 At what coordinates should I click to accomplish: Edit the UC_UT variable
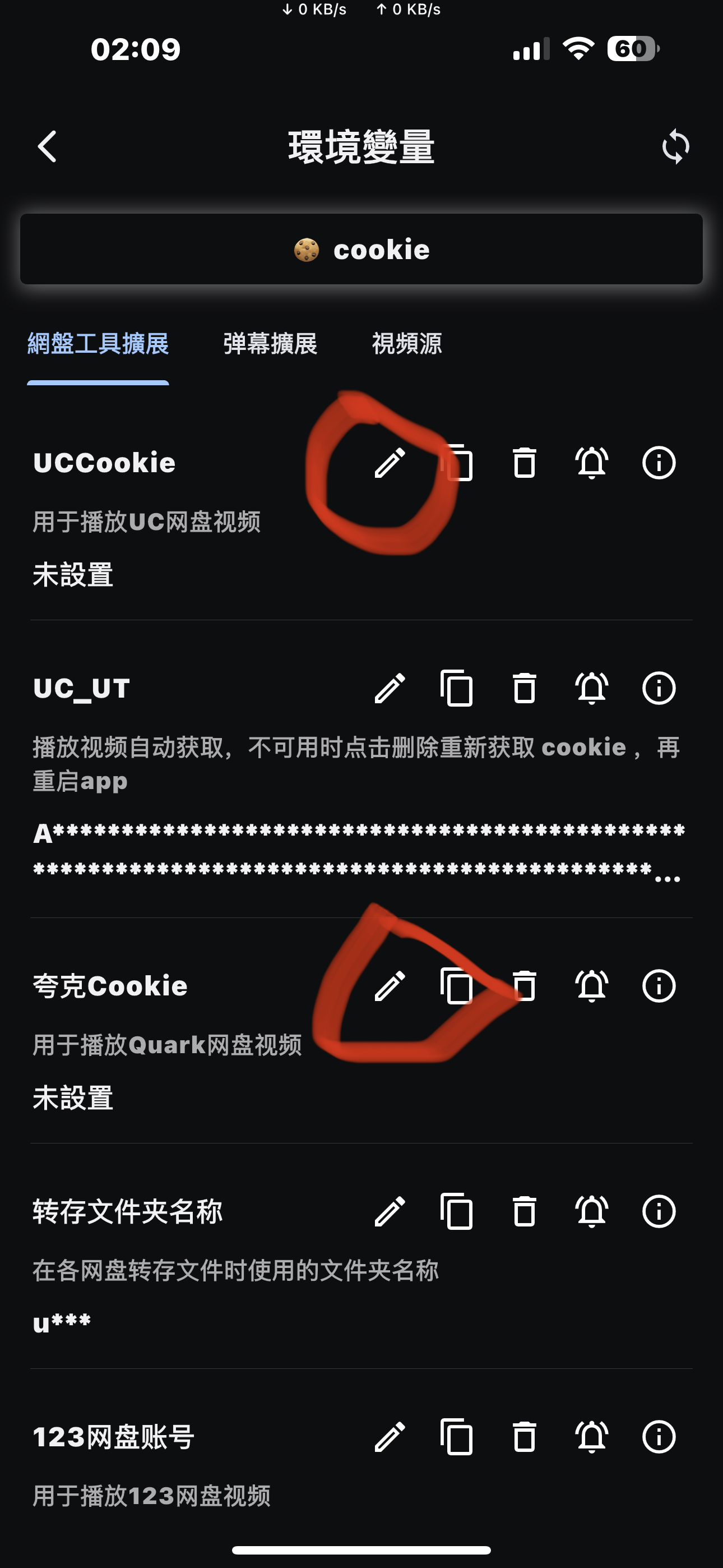pos(390,689)
